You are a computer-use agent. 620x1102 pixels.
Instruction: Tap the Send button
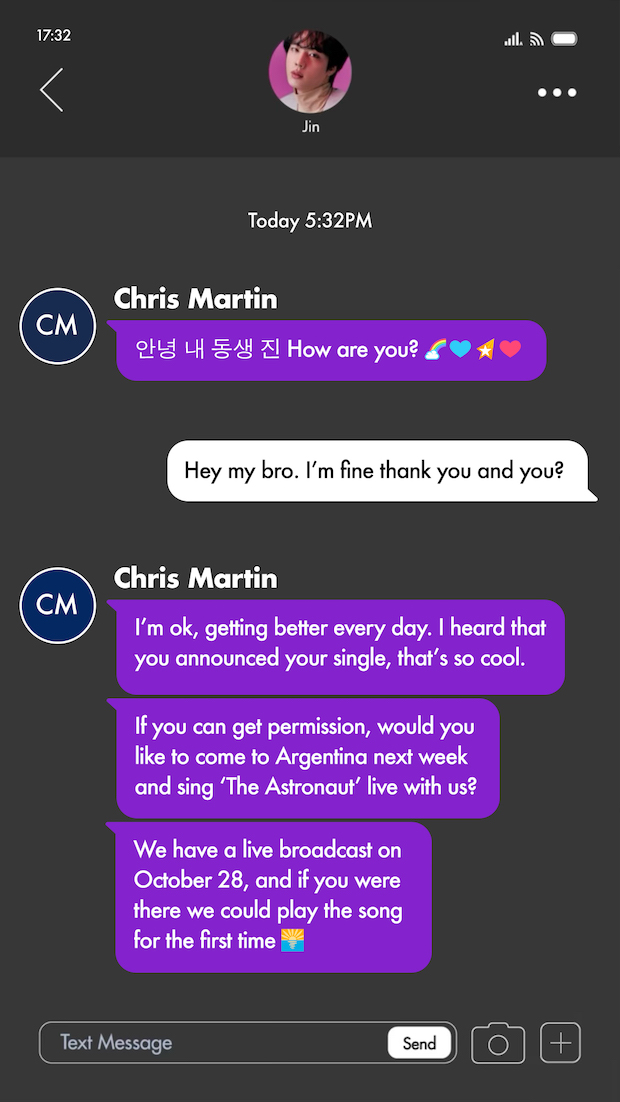(419, 1043)
